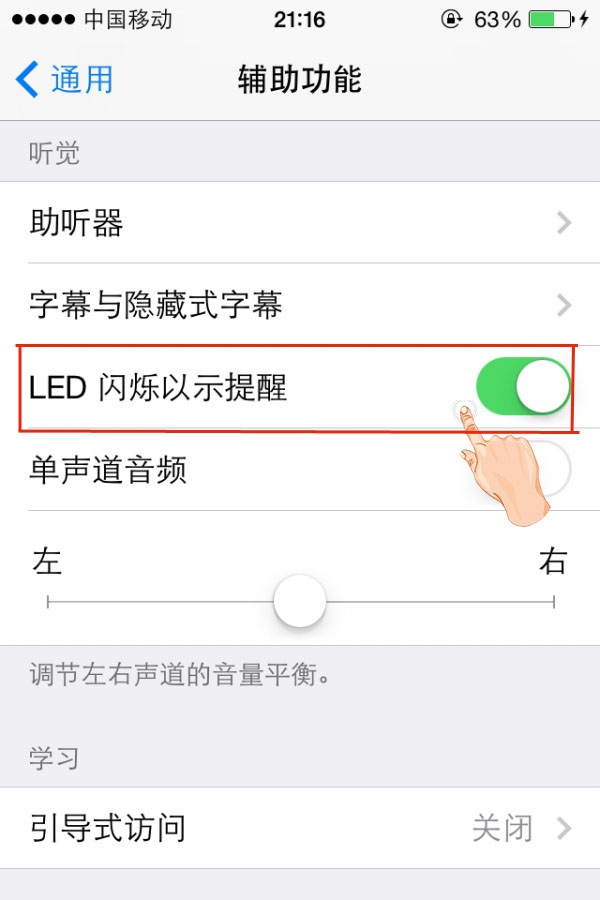This screenshot has height=900, width=600.
Task: Open 字幕与隐藏式字幕 settings
Action: click(x=300, y=305)
